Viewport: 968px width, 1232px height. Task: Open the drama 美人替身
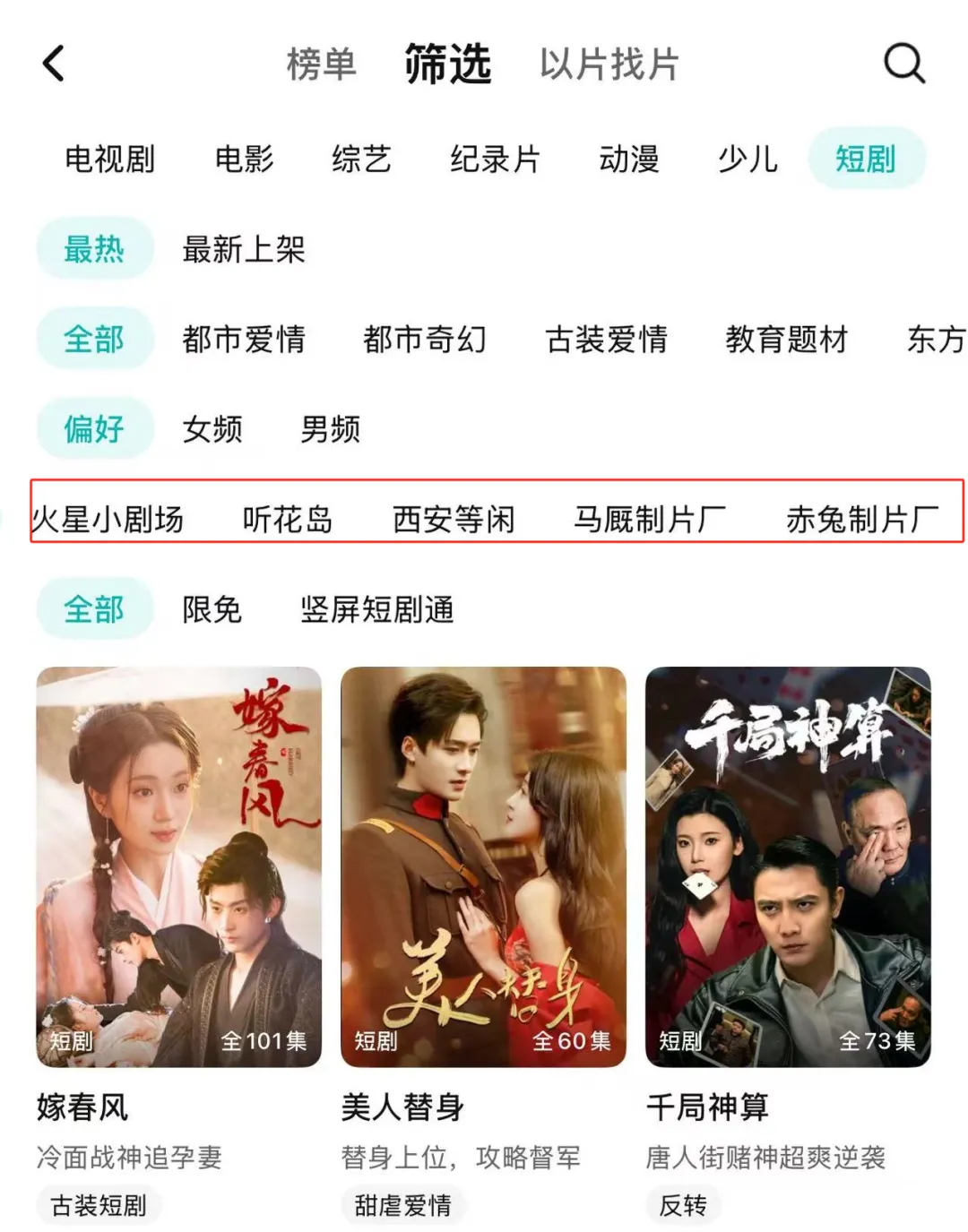click(483, 866)
